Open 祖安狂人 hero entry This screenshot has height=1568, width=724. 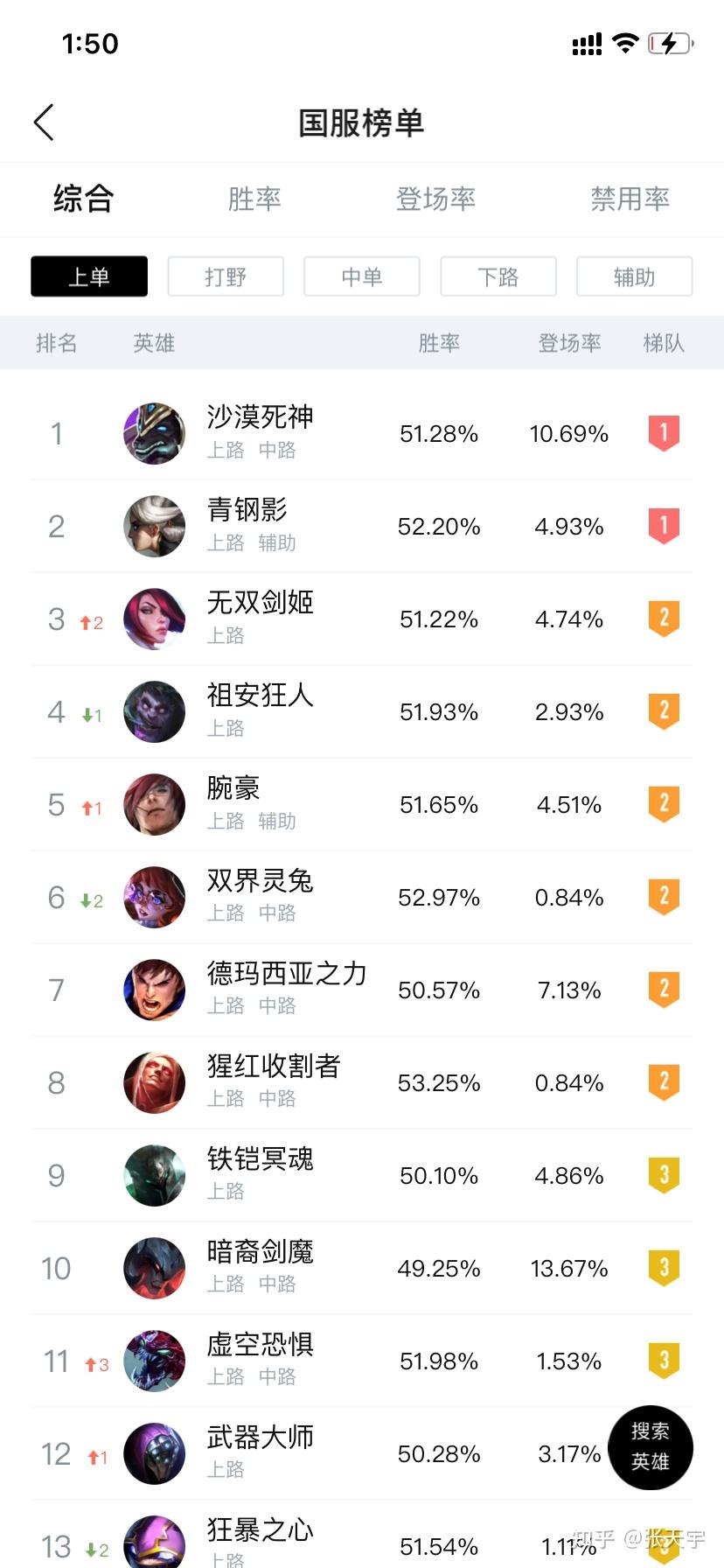coord(259,710)
